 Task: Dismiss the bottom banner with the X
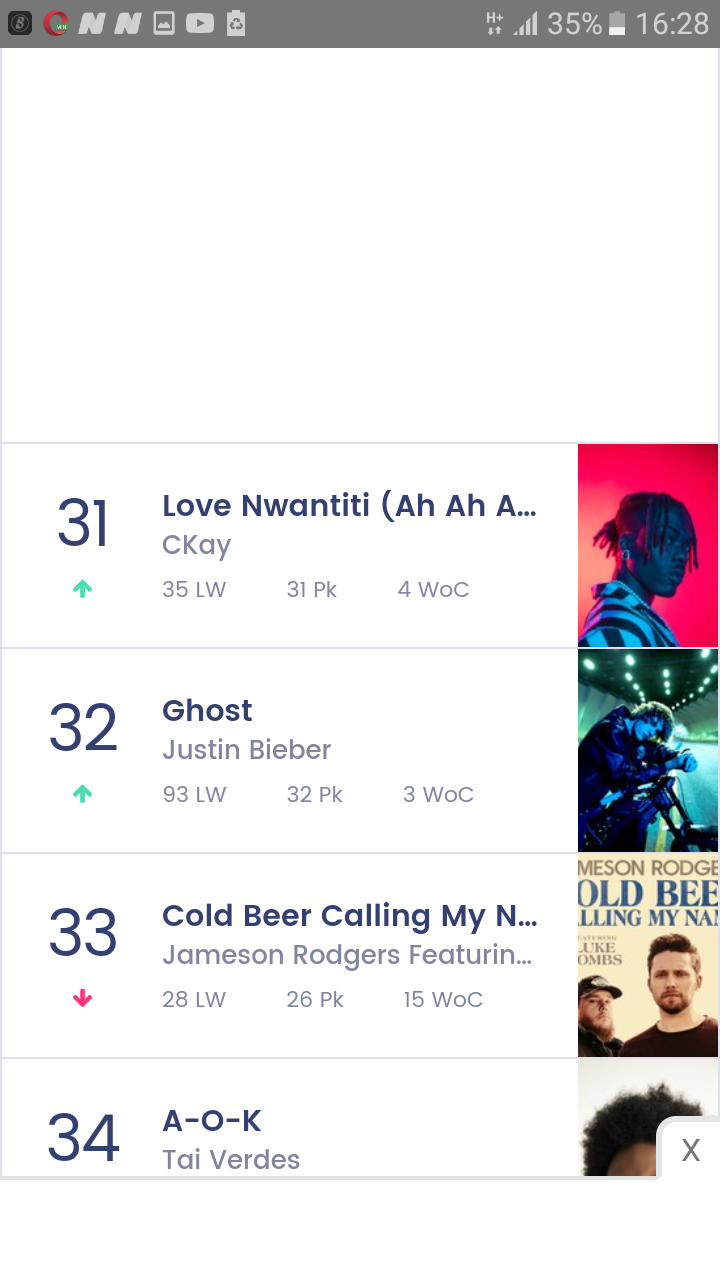pyautogui.click(x=690, y=1150)
